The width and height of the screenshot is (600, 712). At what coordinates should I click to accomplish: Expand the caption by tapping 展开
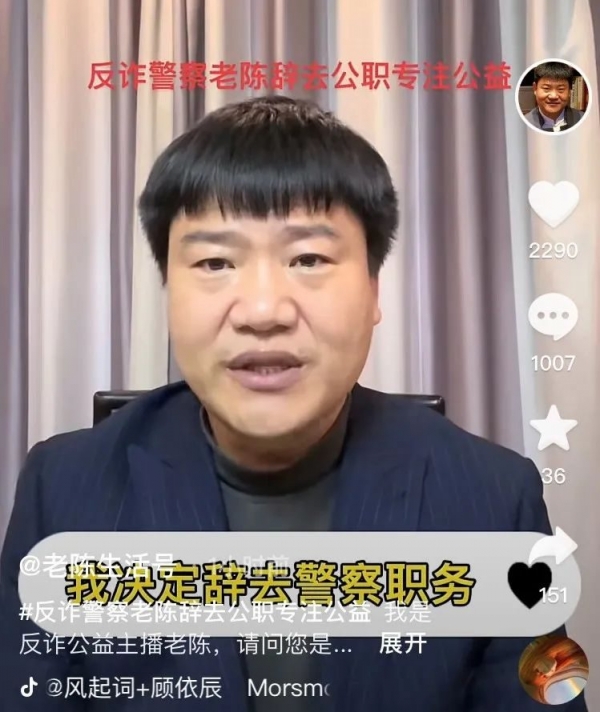point(403,645)
